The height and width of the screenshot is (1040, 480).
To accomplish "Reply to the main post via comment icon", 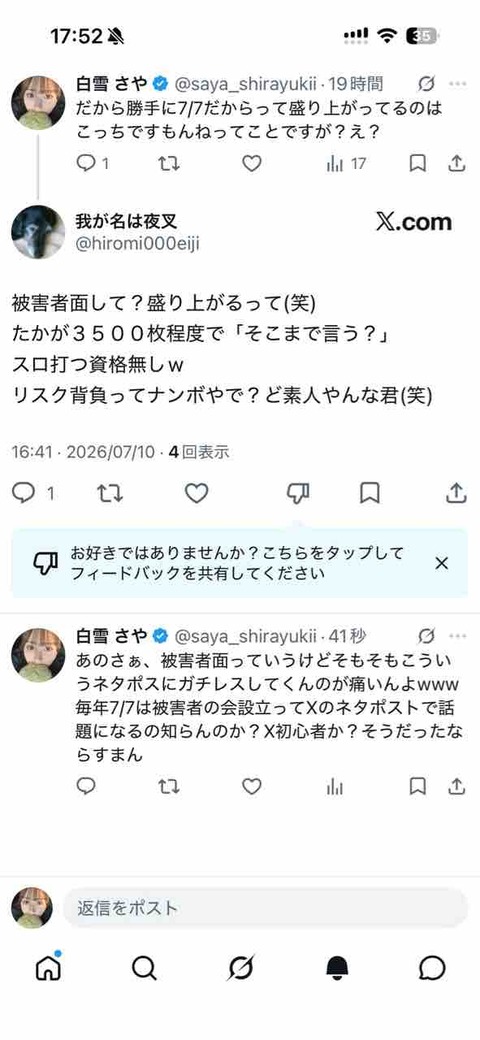I will [24, 493].
